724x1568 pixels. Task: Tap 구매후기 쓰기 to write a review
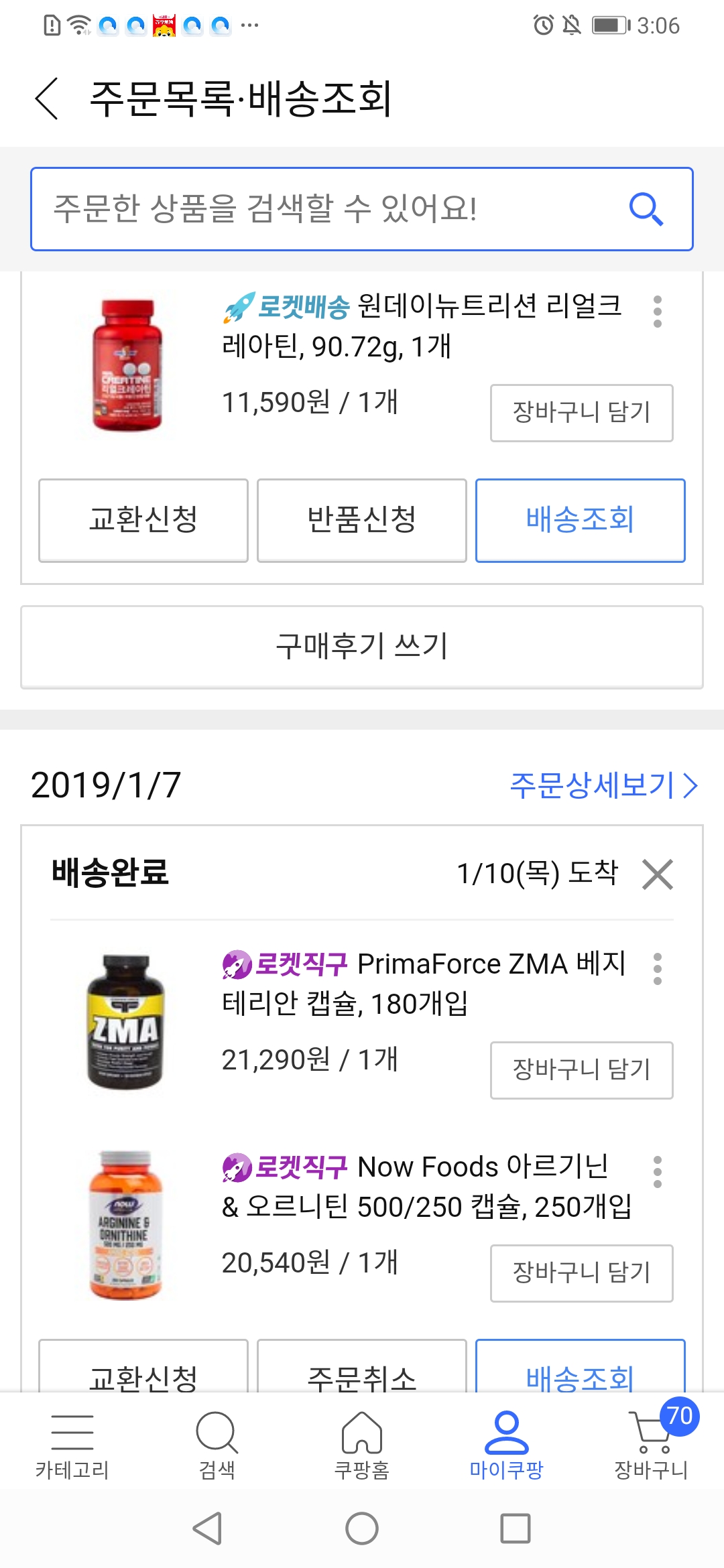tap(362, 647)
